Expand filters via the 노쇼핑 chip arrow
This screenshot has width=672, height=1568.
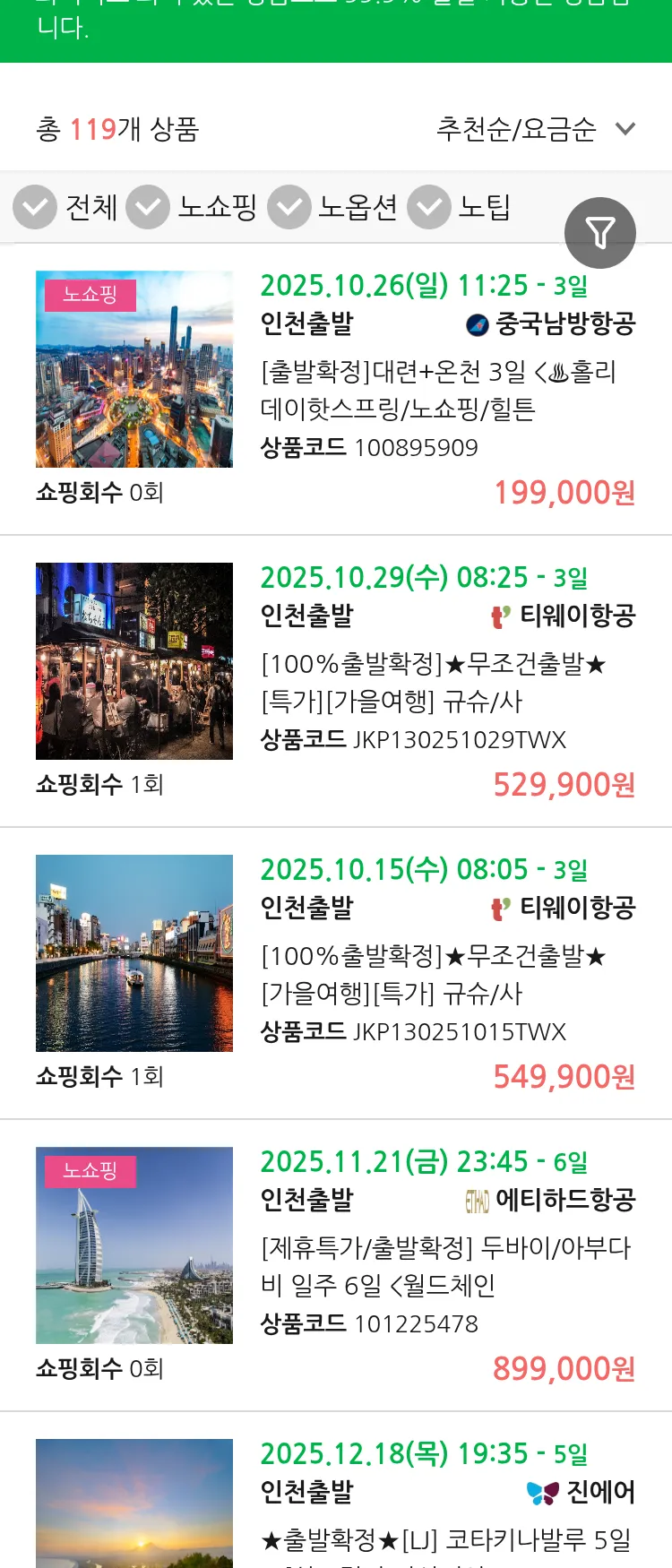tap(148, 207)
